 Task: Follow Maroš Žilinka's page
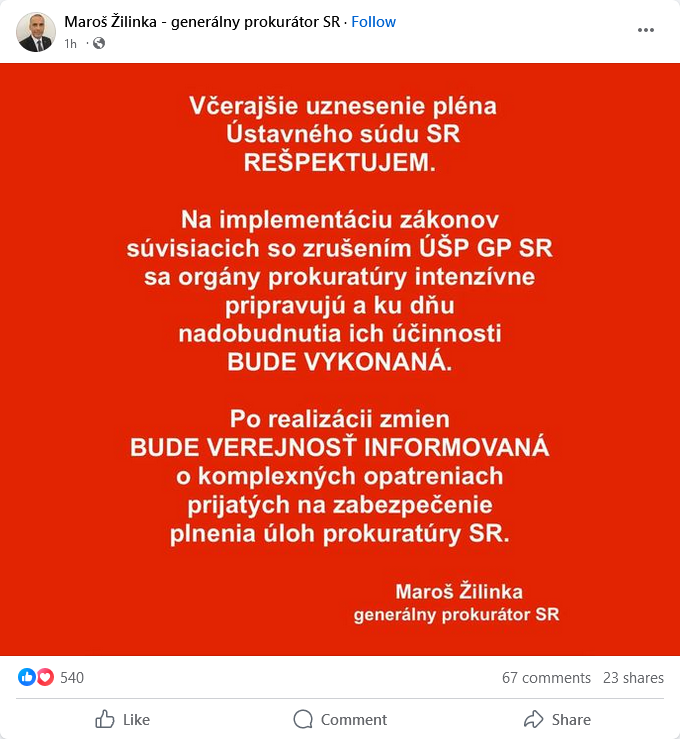(373, 22)
